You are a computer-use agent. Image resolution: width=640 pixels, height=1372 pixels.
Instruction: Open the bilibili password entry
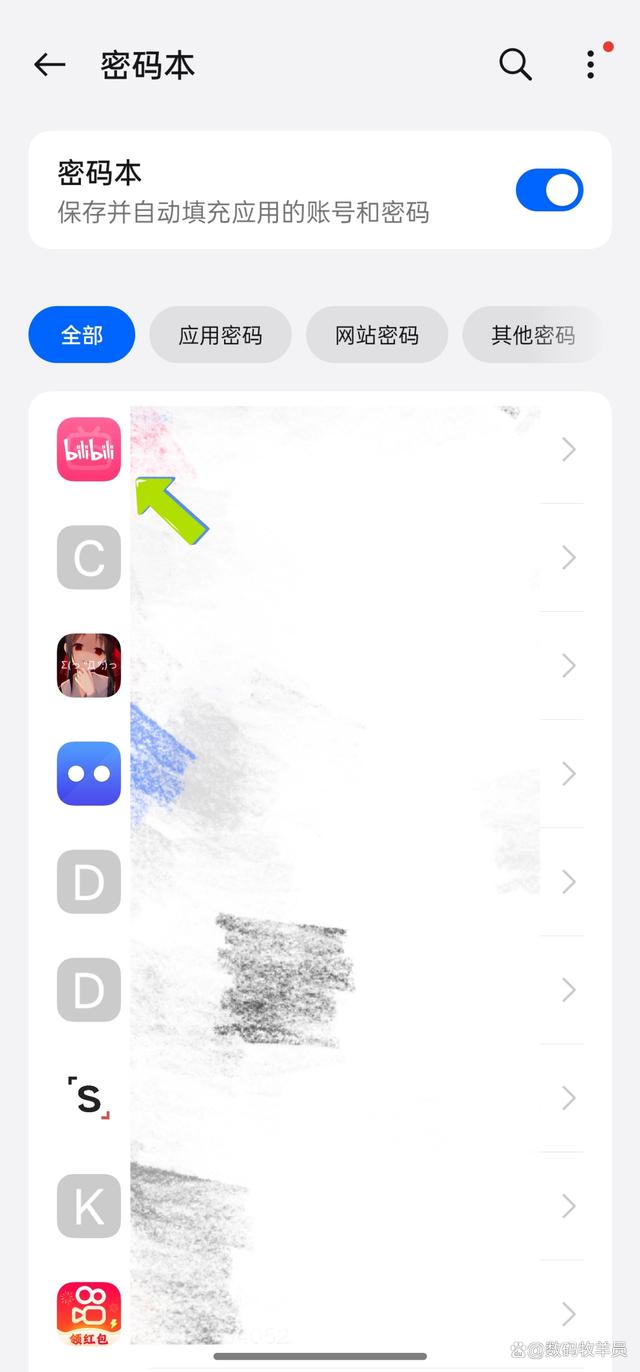pyautogui.click(x=320, y=450)
